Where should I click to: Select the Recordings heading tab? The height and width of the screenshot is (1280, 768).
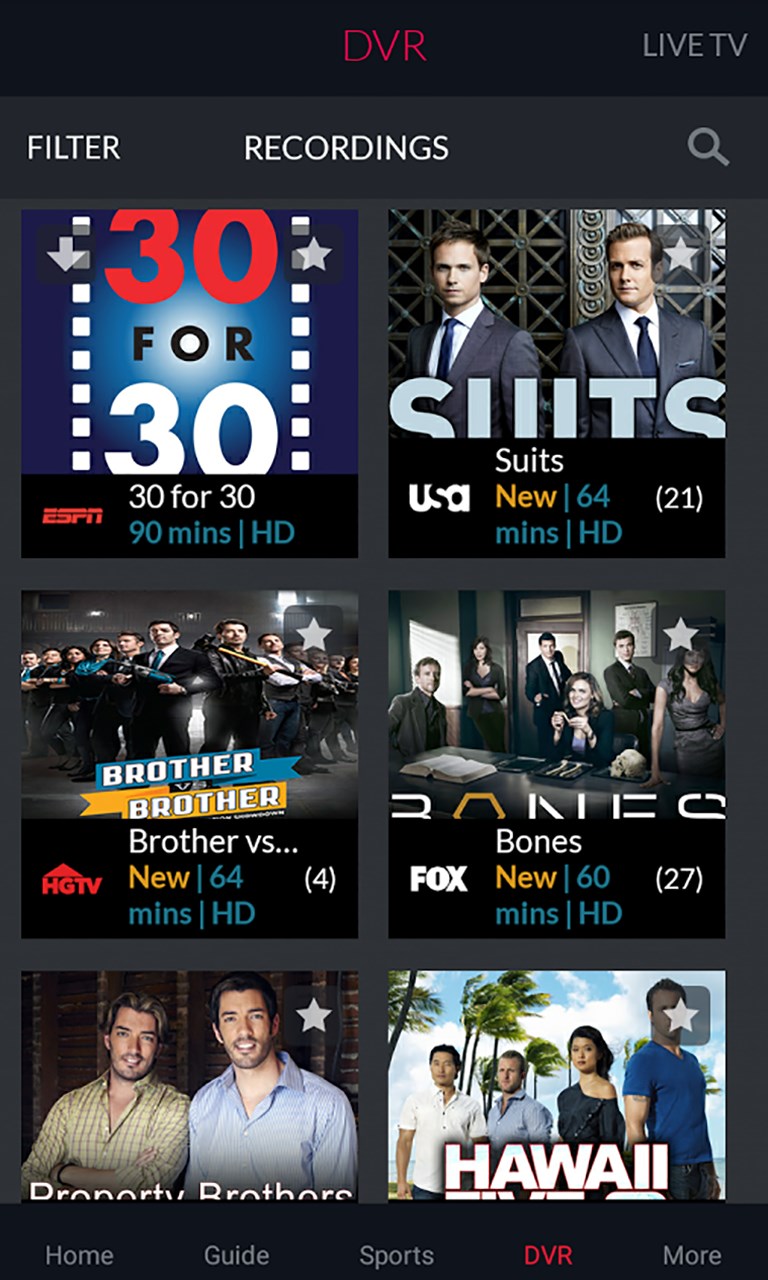pos(346,148)
